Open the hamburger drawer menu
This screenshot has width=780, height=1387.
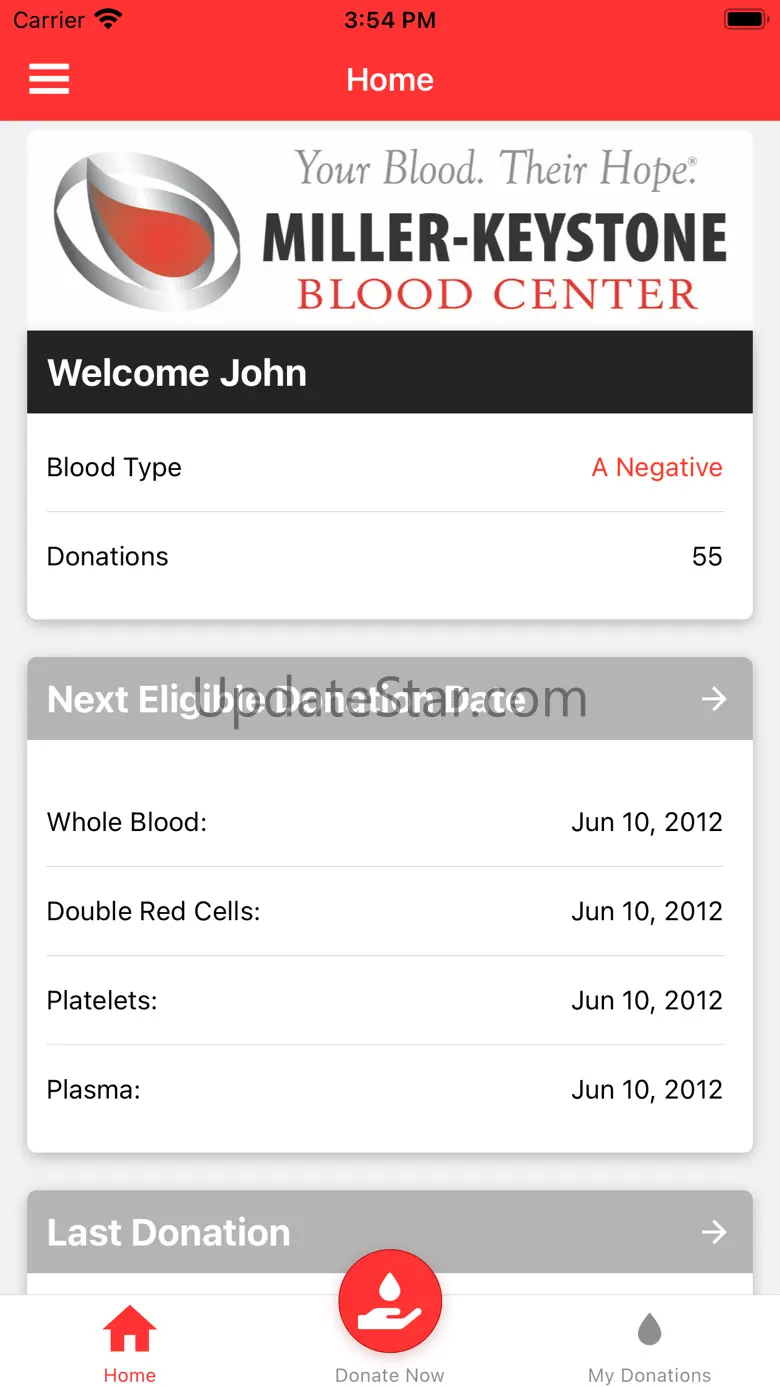(49, 79)
